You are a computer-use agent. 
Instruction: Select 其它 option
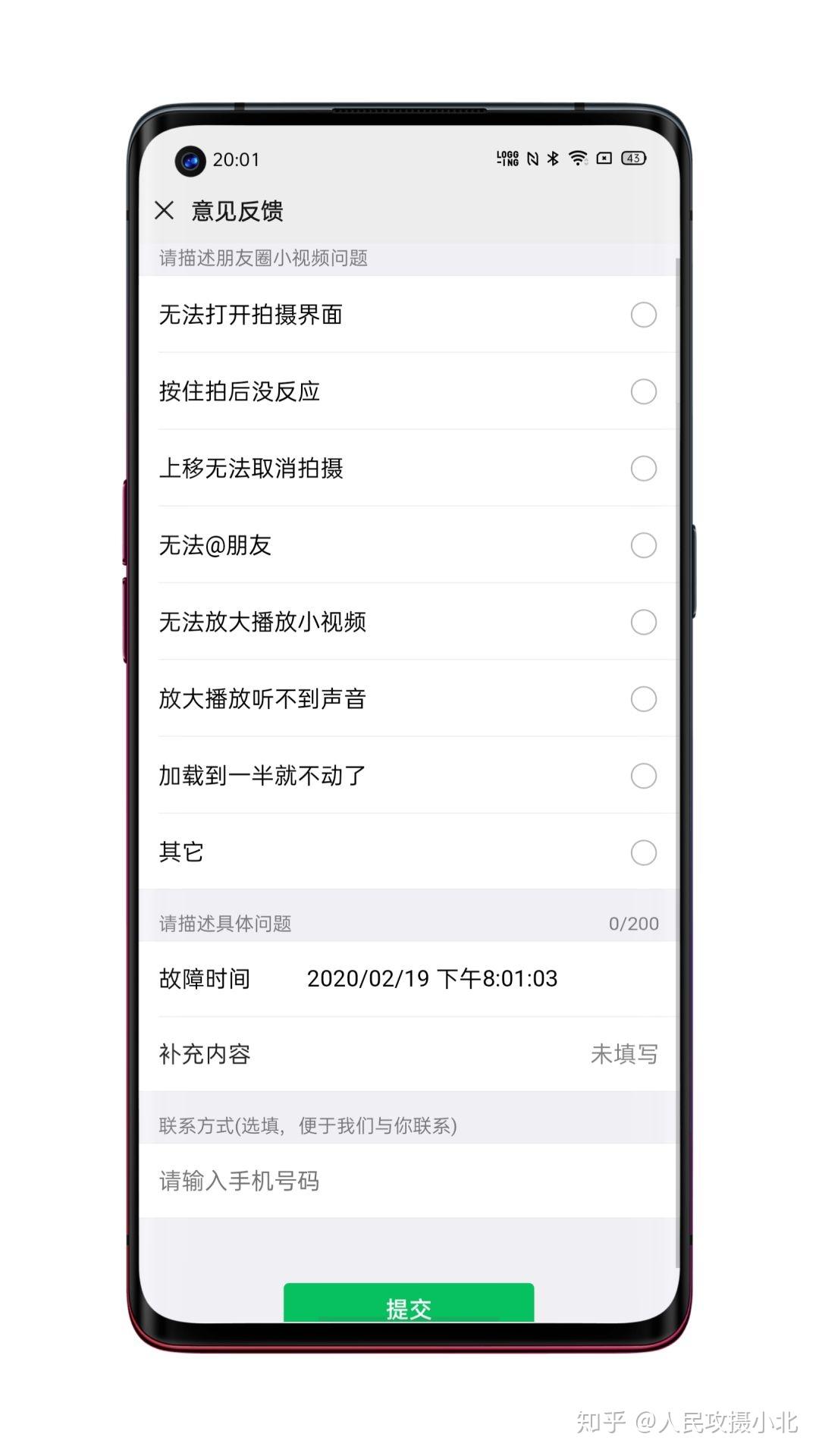tap(643, 852)
